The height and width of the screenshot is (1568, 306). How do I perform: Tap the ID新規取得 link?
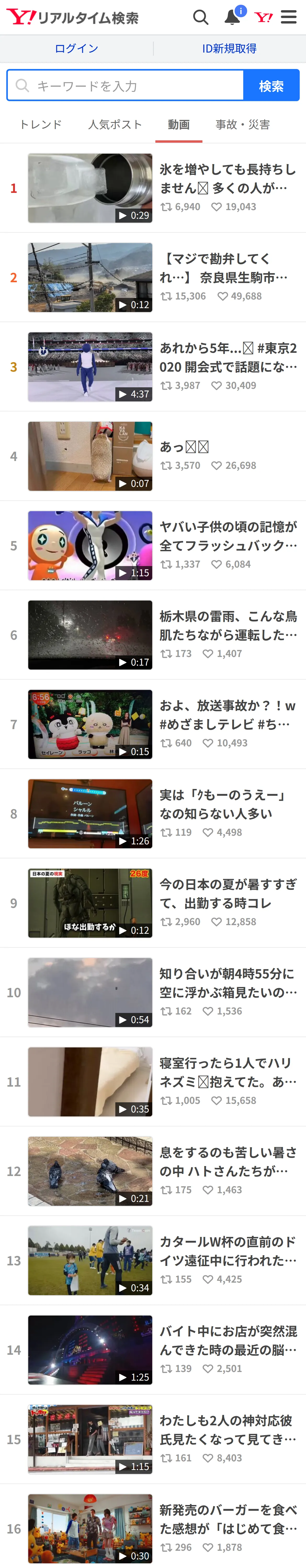[229, 49]
